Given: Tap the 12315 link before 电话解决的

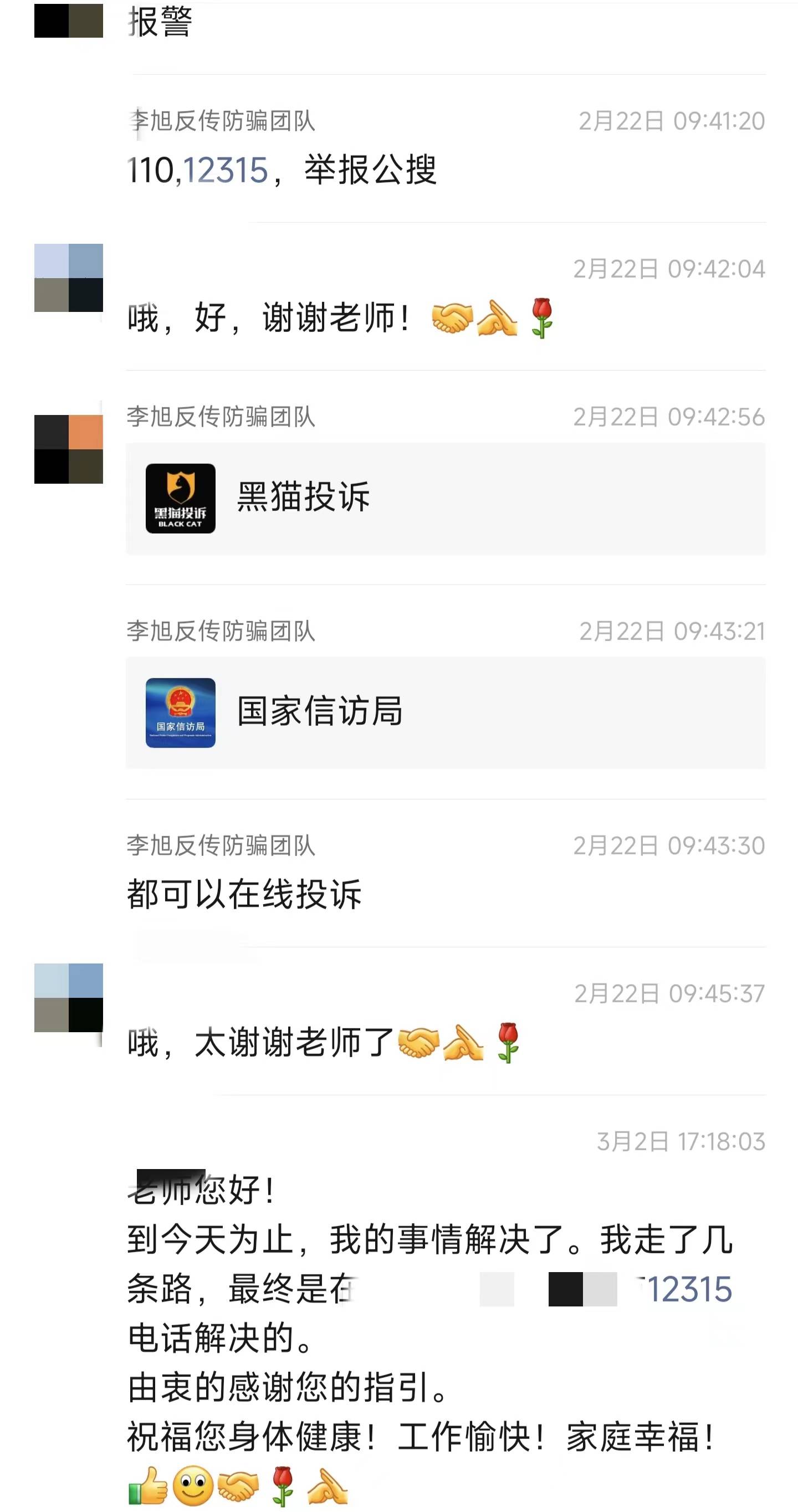Looking at the screenshot, I should pyautogui.click(x=689, y=1289).
